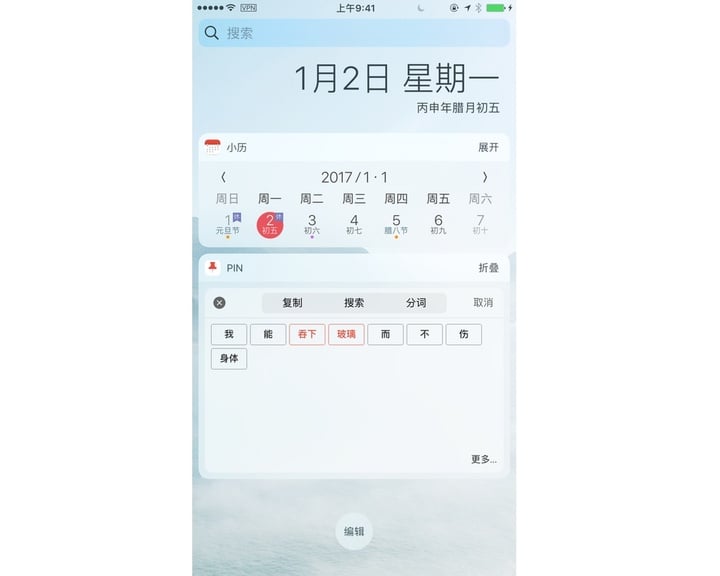Tap 复制 to copy the selected words
Image resolution: width=720 pixels, height=576 pixels.
click(292, 303)
